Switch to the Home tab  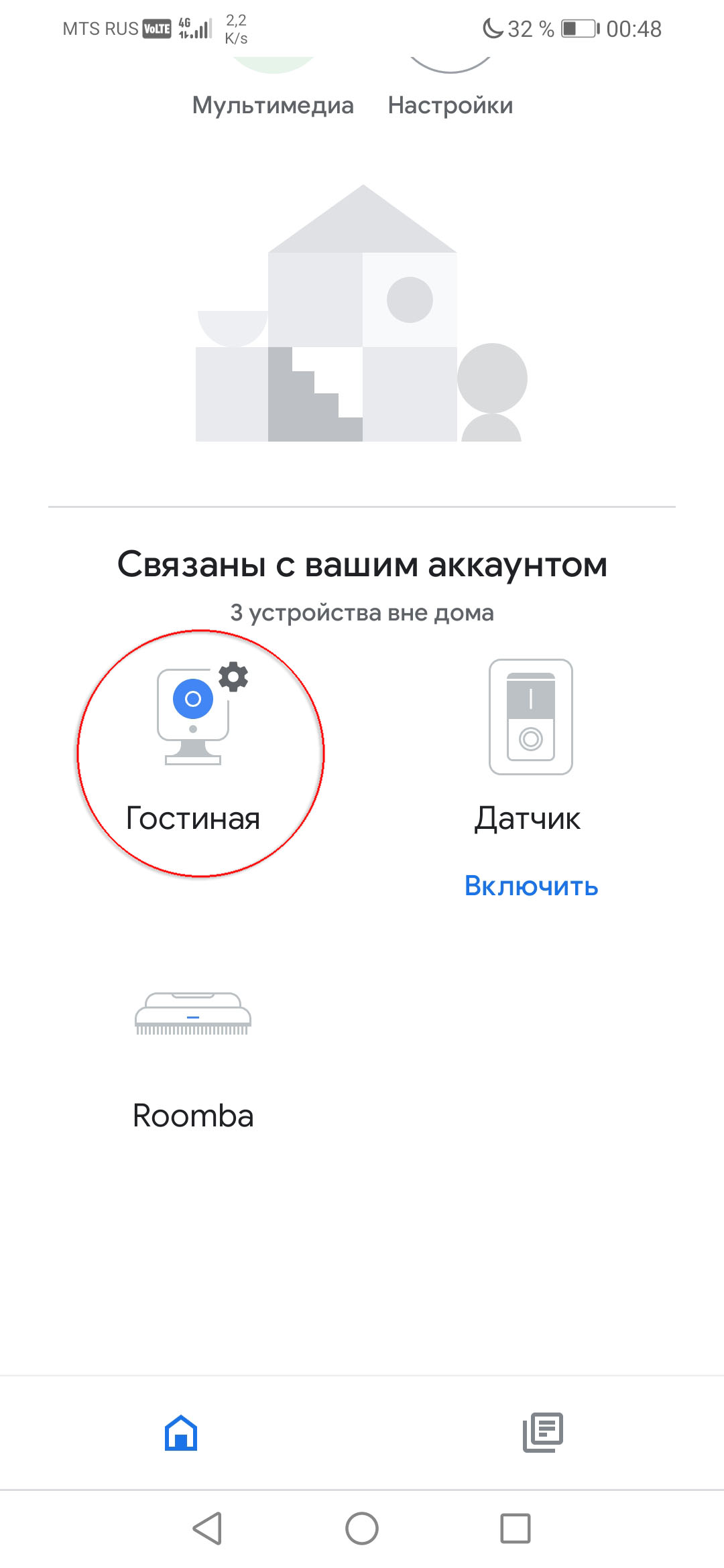point(181,1433)
